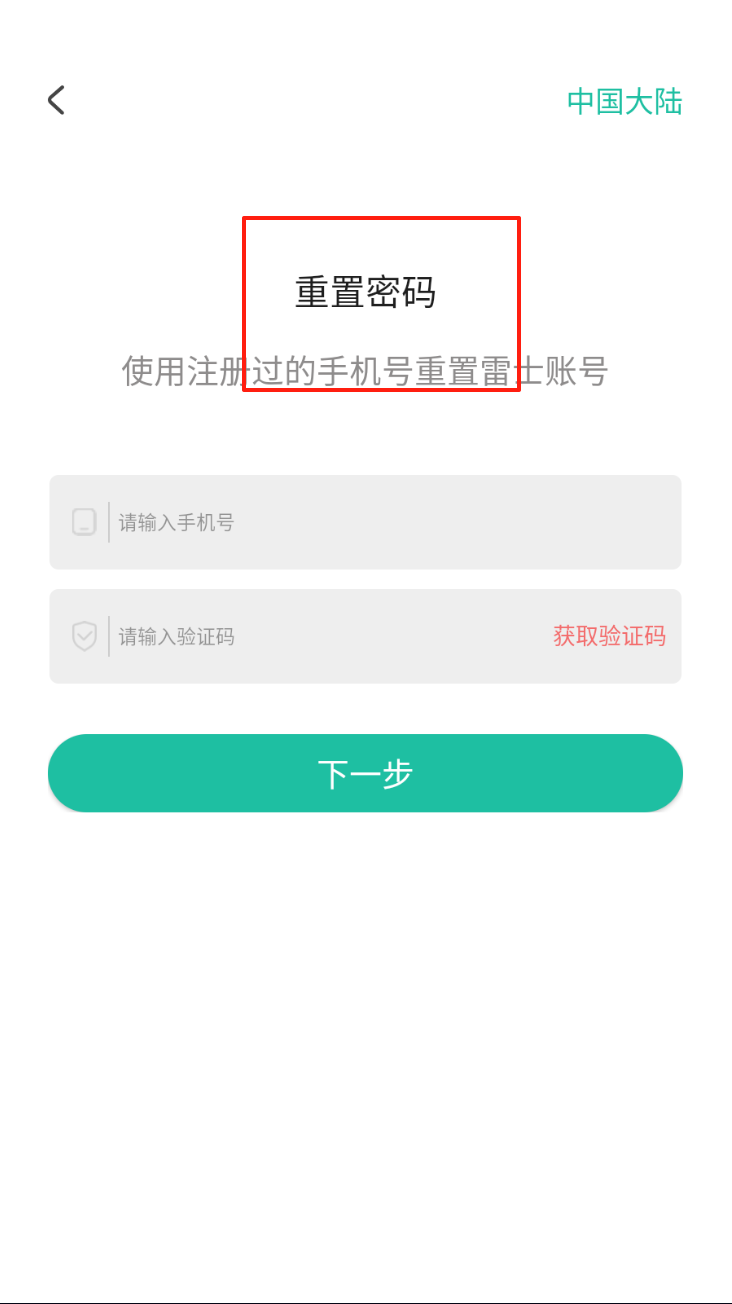Continue with the 下一步 button
This screenshot has height=1304, width=732.
(365, 773)
